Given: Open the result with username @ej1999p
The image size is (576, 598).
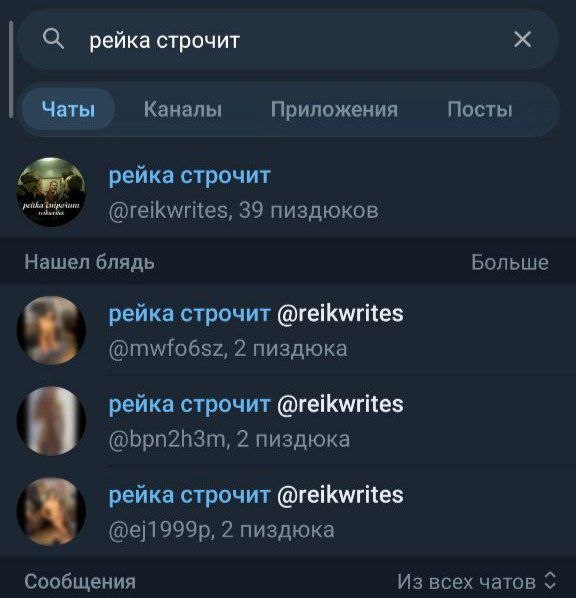Looking at the screenshot, I should click(x=288, y=511).
